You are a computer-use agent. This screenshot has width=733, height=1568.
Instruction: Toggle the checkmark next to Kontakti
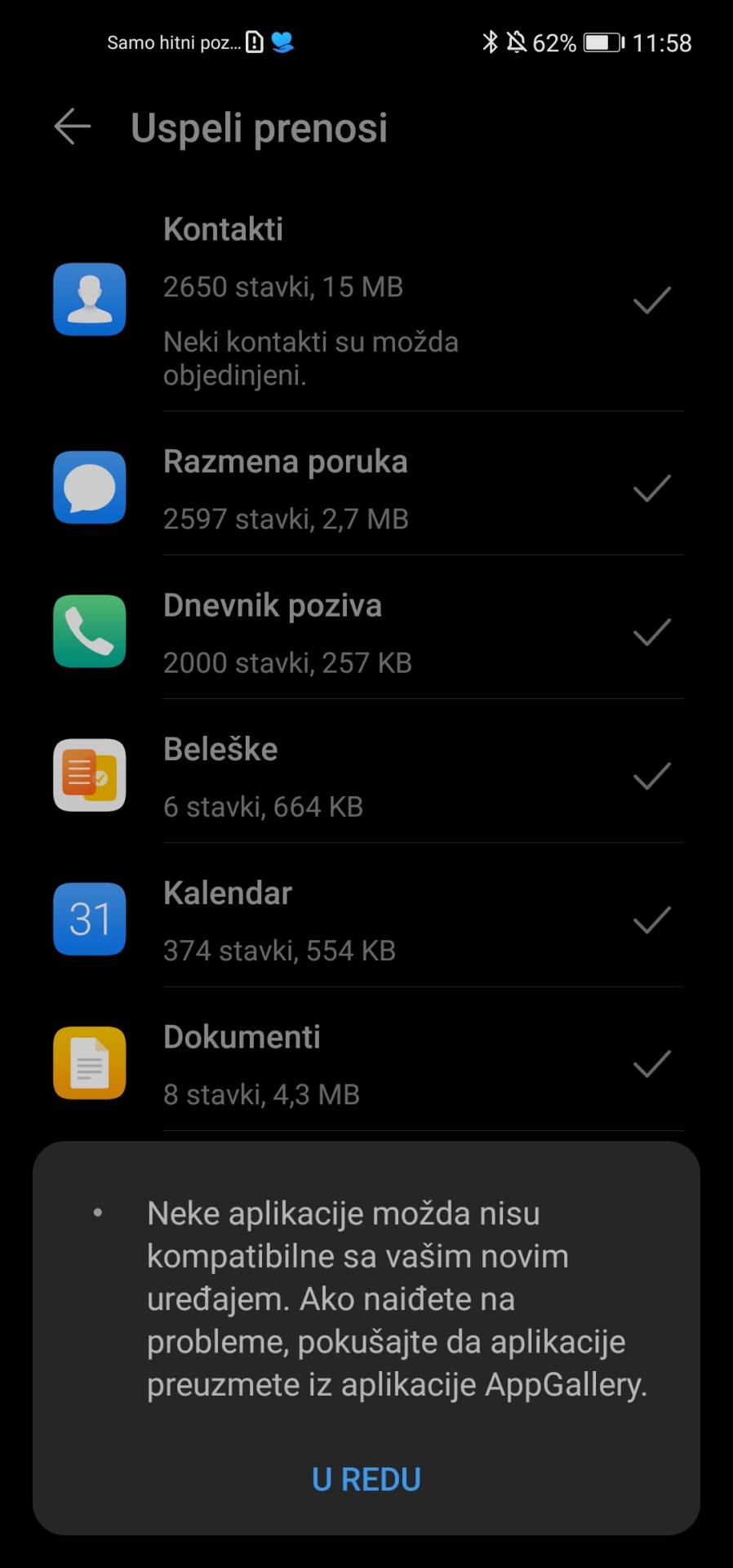651,301
